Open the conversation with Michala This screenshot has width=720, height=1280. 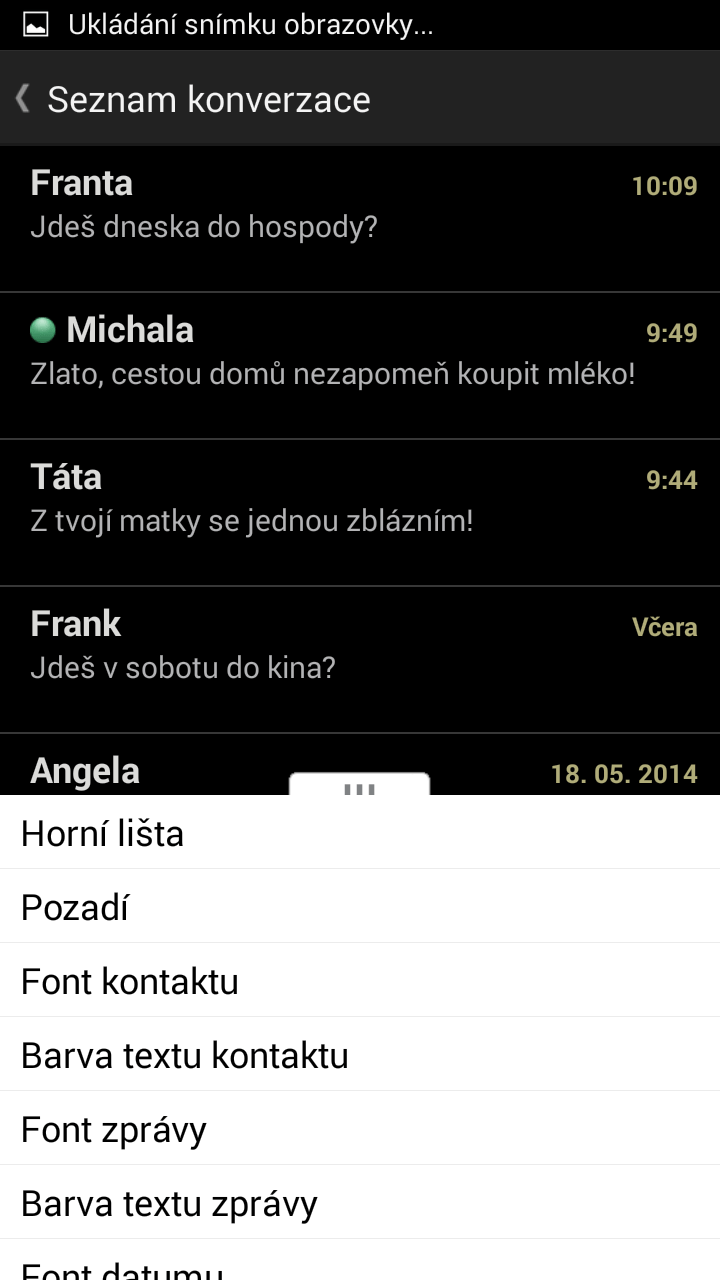360,366
